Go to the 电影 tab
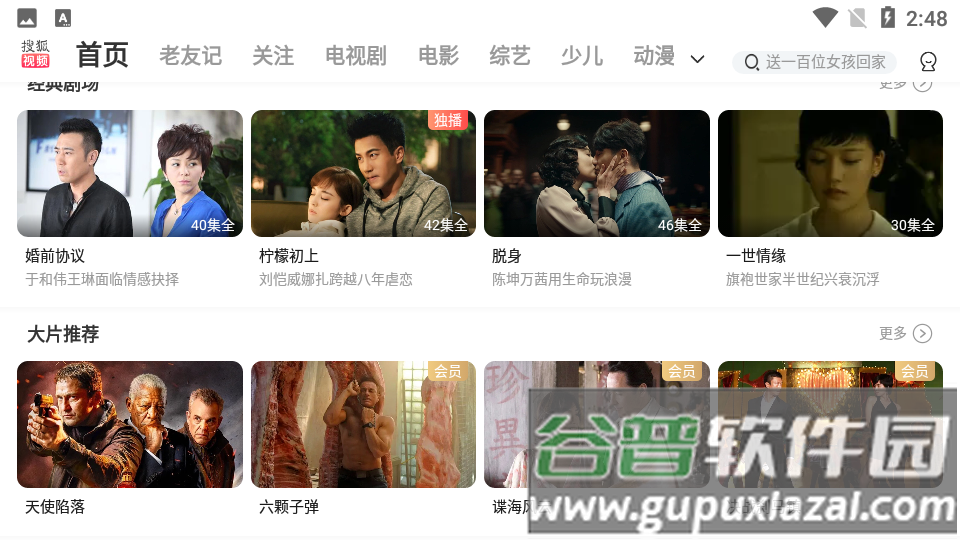 438,56
